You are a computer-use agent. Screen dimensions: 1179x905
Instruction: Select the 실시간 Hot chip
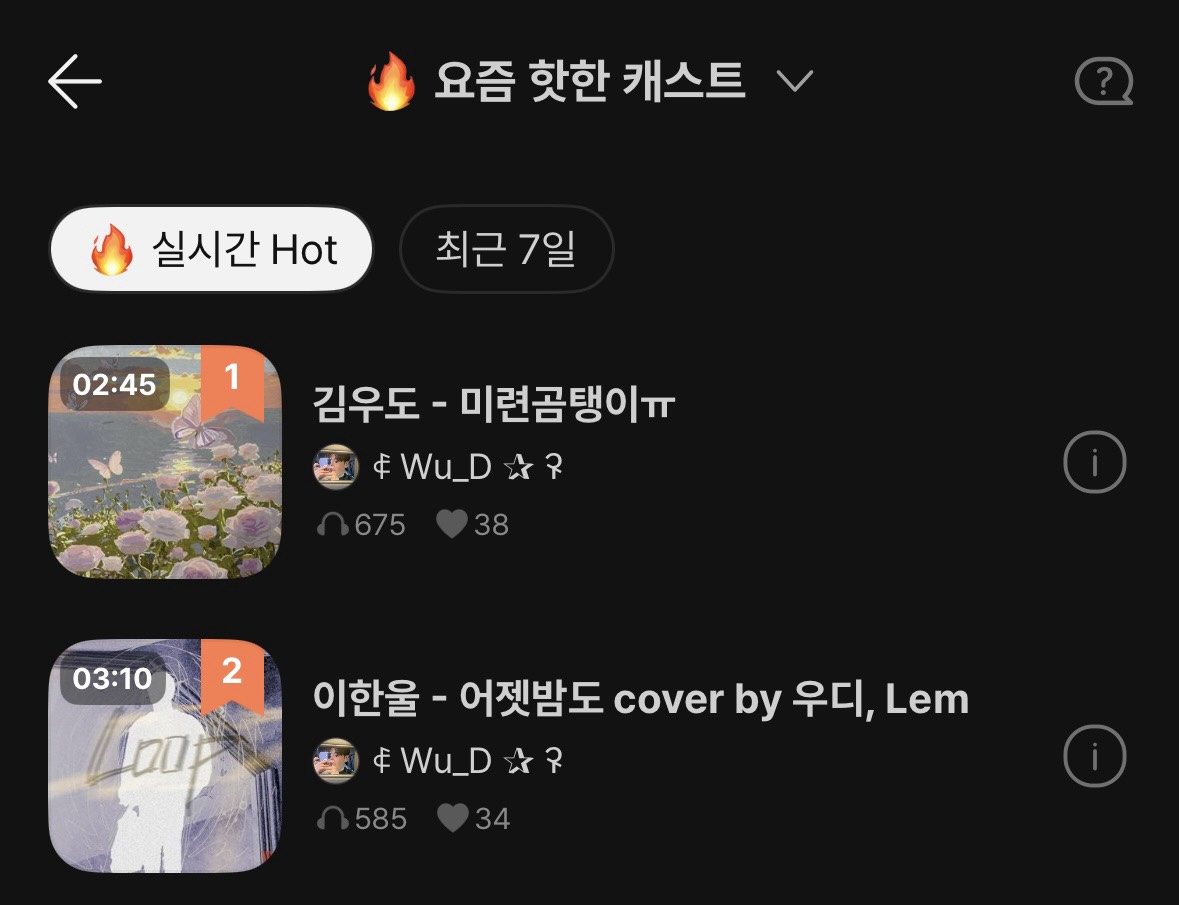(211, 249)
